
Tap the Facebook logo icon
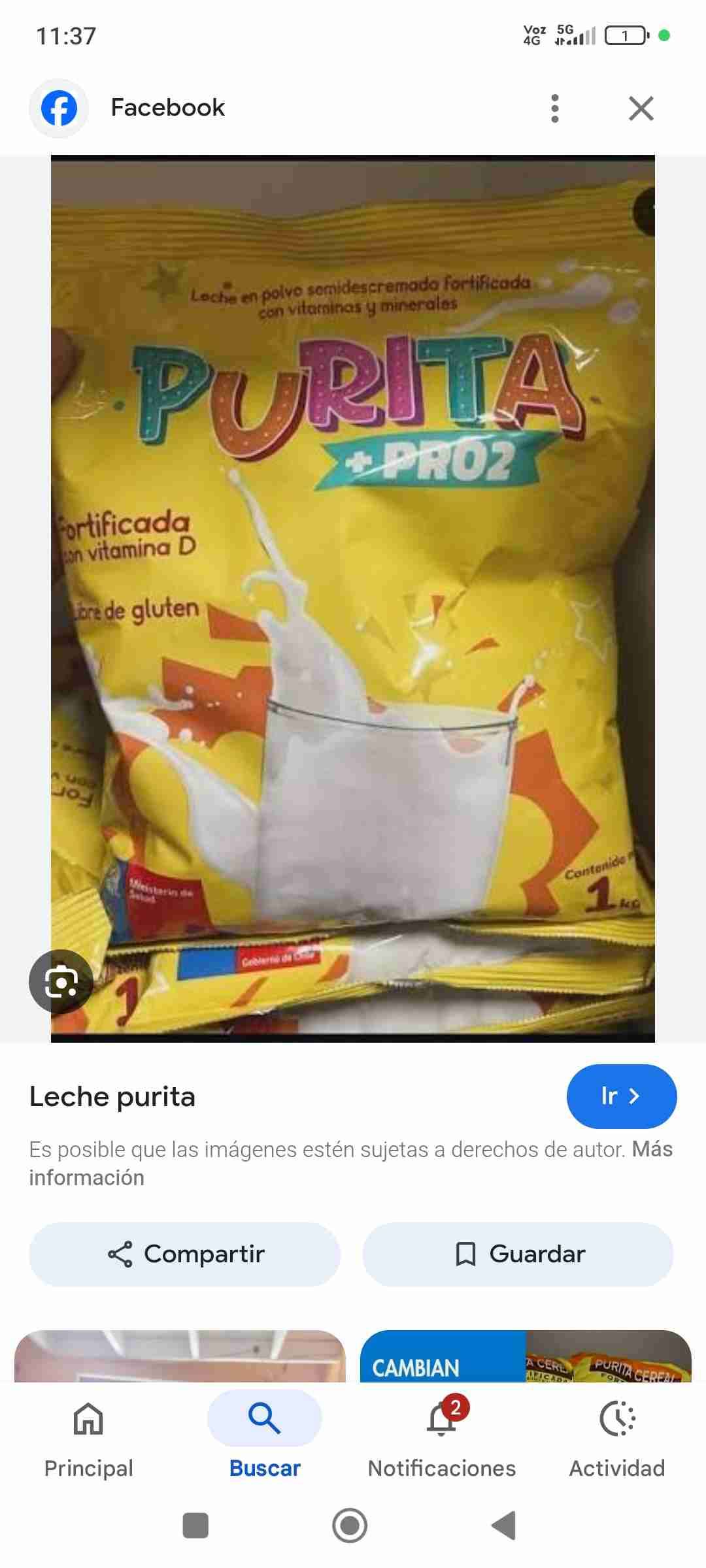coord(59,108)
